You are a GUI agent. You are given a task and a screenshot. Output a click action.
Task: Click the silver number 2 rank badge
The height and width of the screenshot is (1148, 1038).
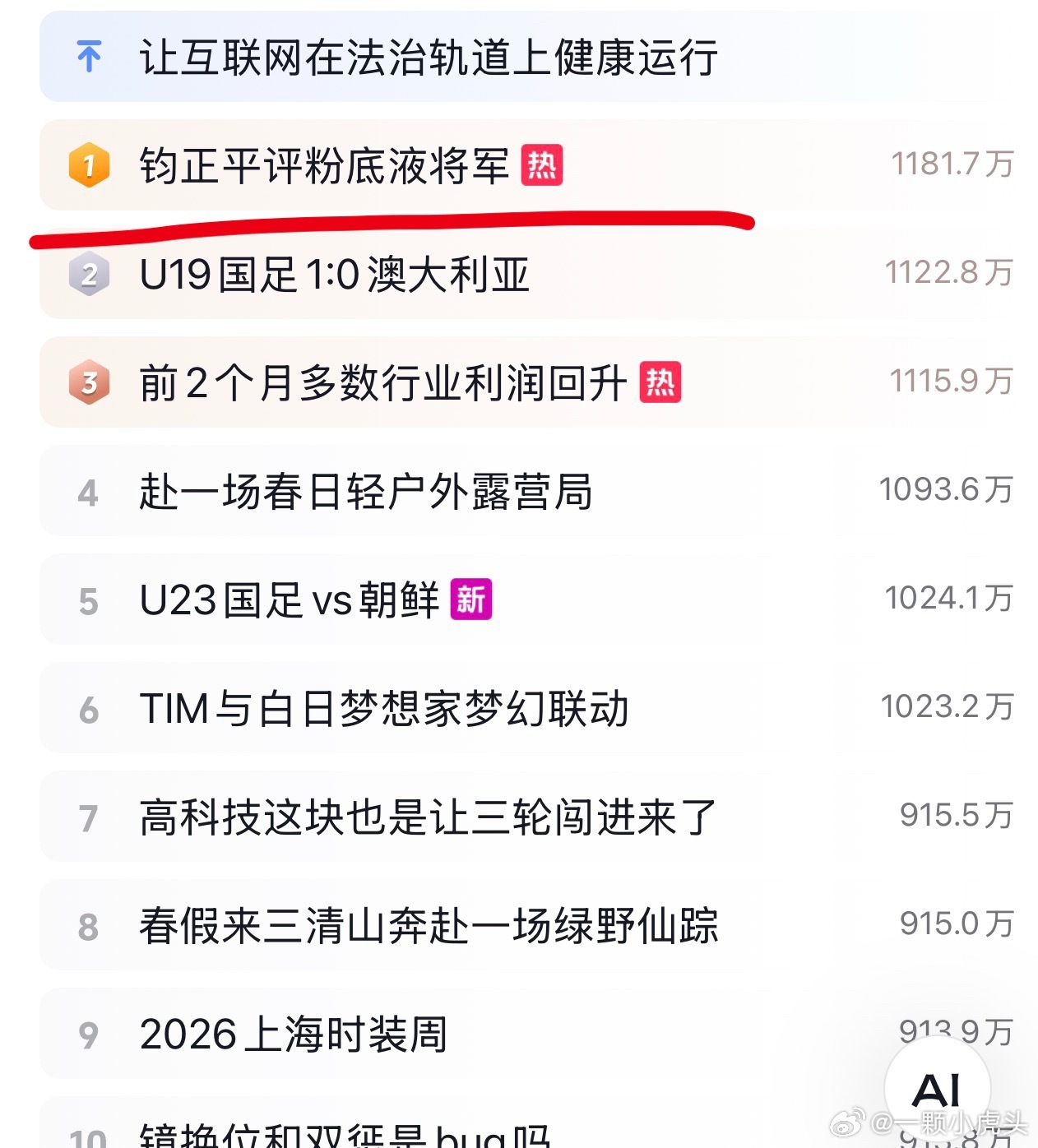[87, 274]
